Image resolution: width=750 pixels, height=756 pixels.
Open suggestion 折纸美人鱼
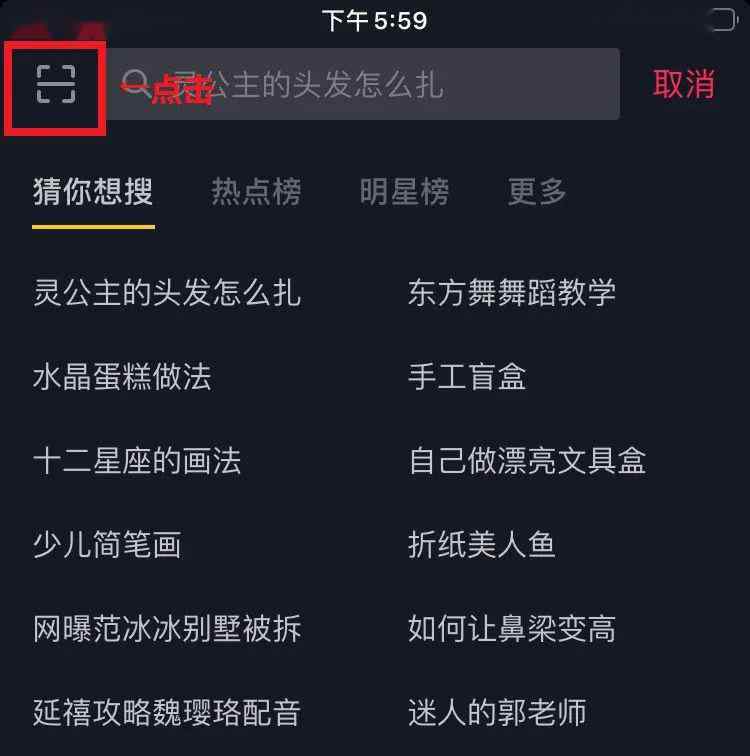coord(482,545)
